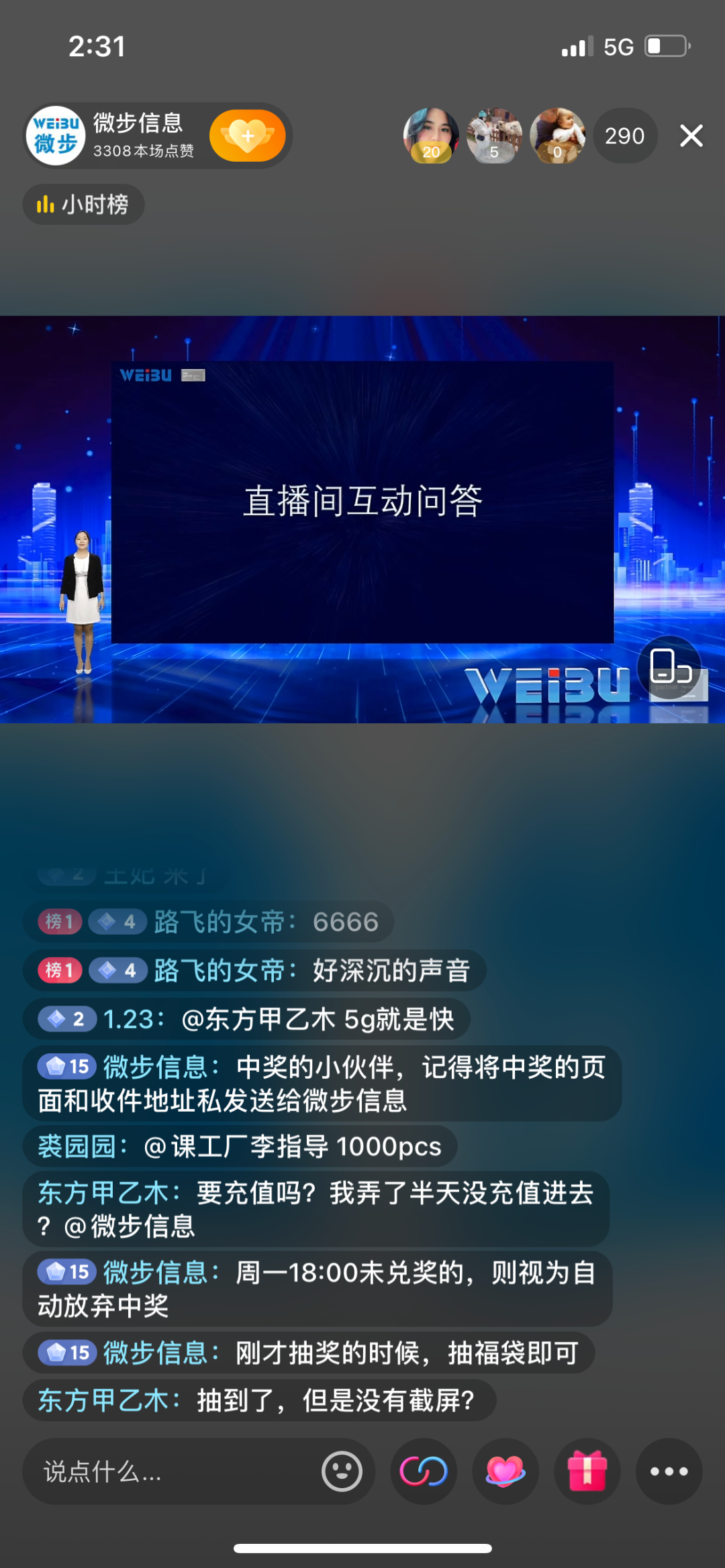Open the 小时榜 hourly ranking
The image size is (725, 1568).
coord(84,205)
